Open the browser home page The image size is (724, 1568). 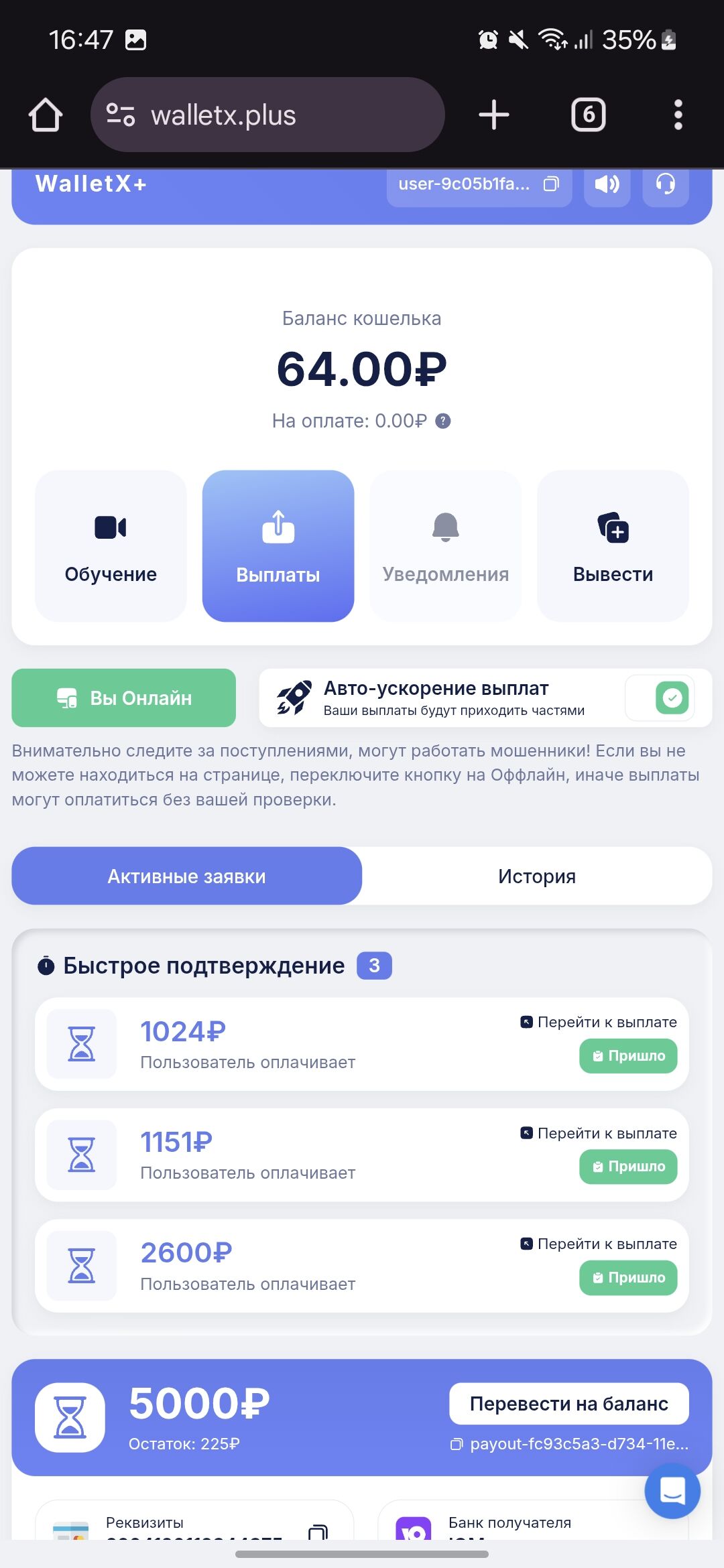(x=46, y=115)
